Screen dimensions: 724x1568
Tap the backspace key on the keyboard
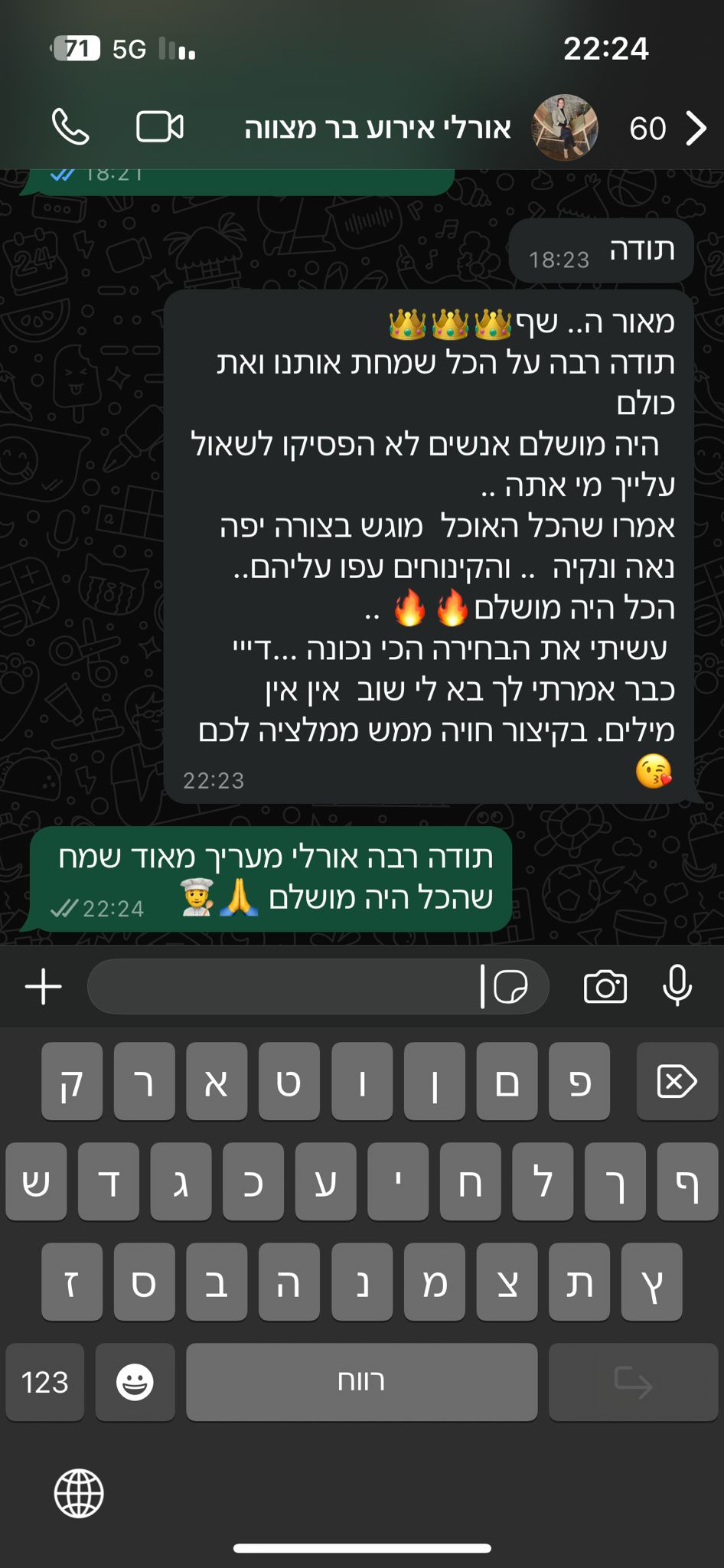(x=677, y=1082)
